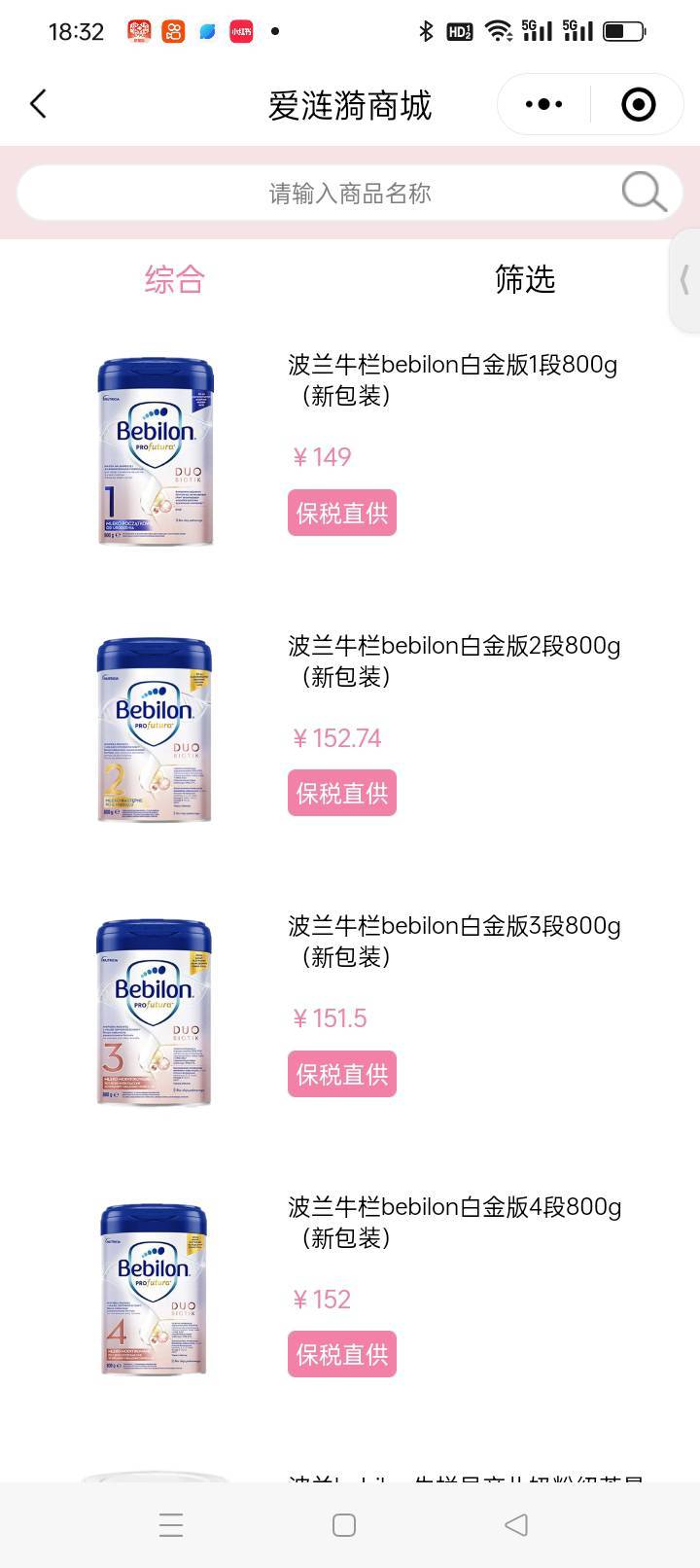Open the Bebilon 白金版1段800g product

click(x=350, y=449)
